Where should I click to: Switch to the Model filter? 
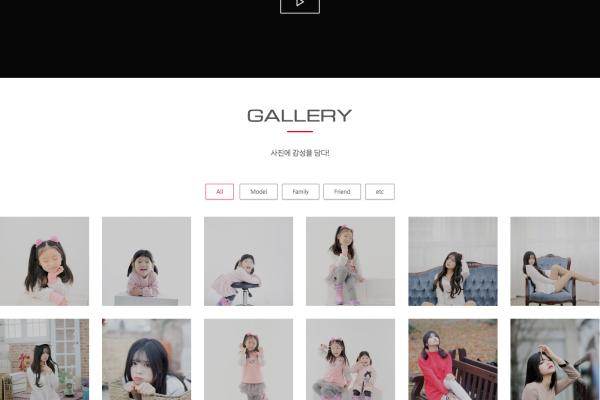pyautogui.click(x=258, y=191)
